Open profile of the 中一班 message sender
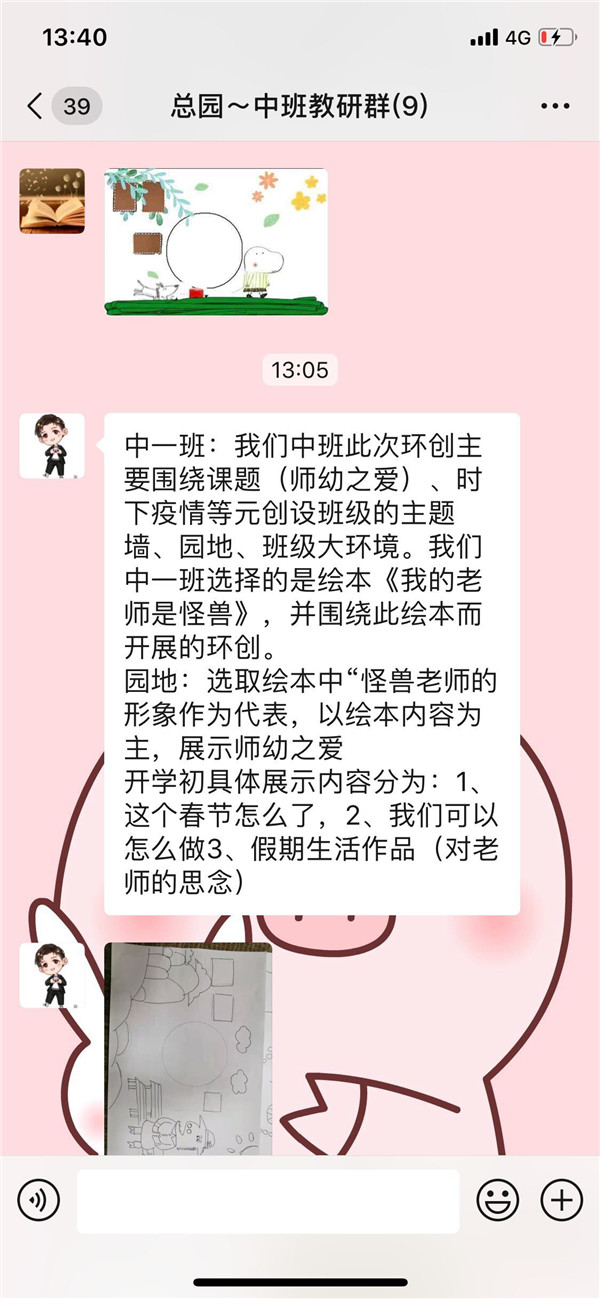600x1299 pixels. [x=52, y=446]
